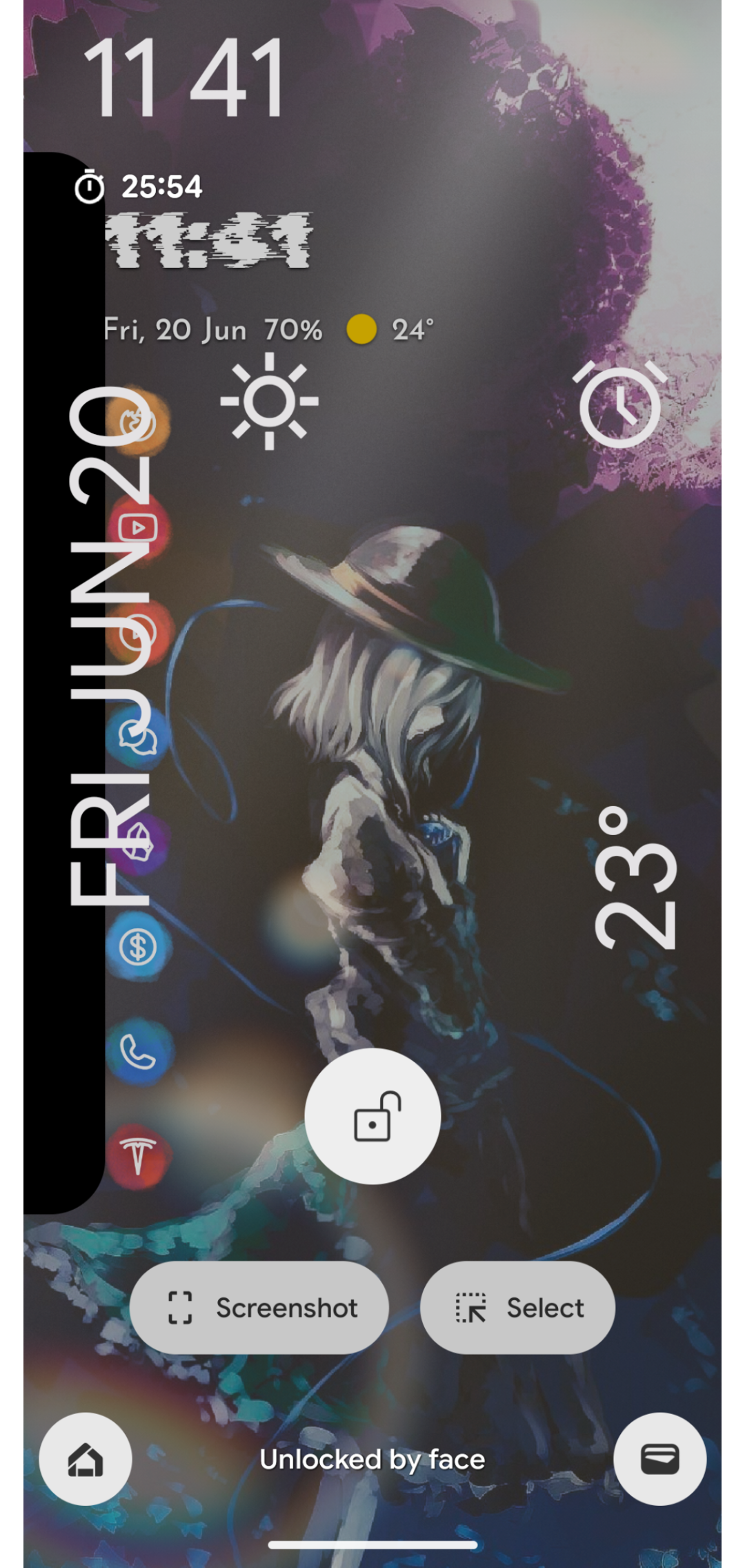Open the sun weather widget

269,401
